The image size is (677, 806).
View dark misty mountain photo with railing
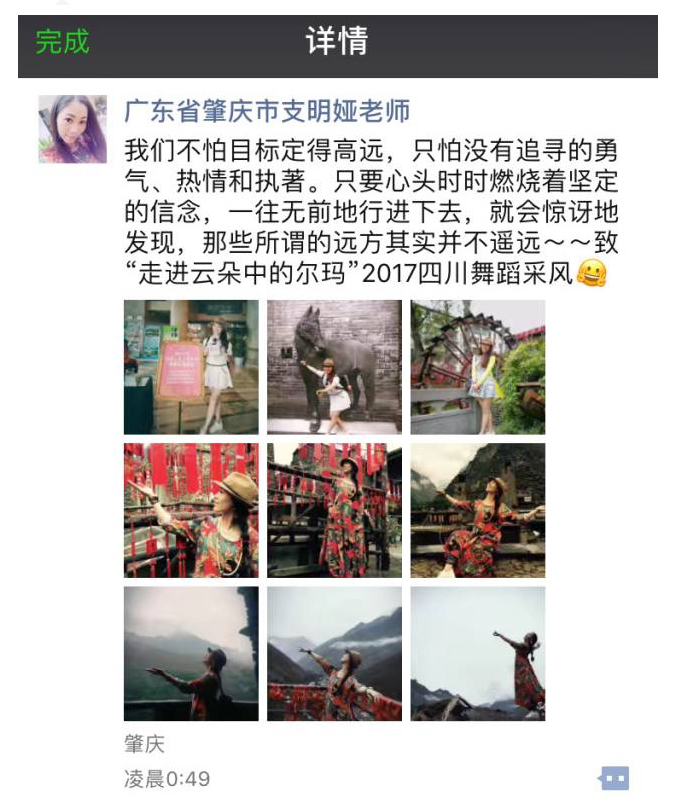coord(191,653)
